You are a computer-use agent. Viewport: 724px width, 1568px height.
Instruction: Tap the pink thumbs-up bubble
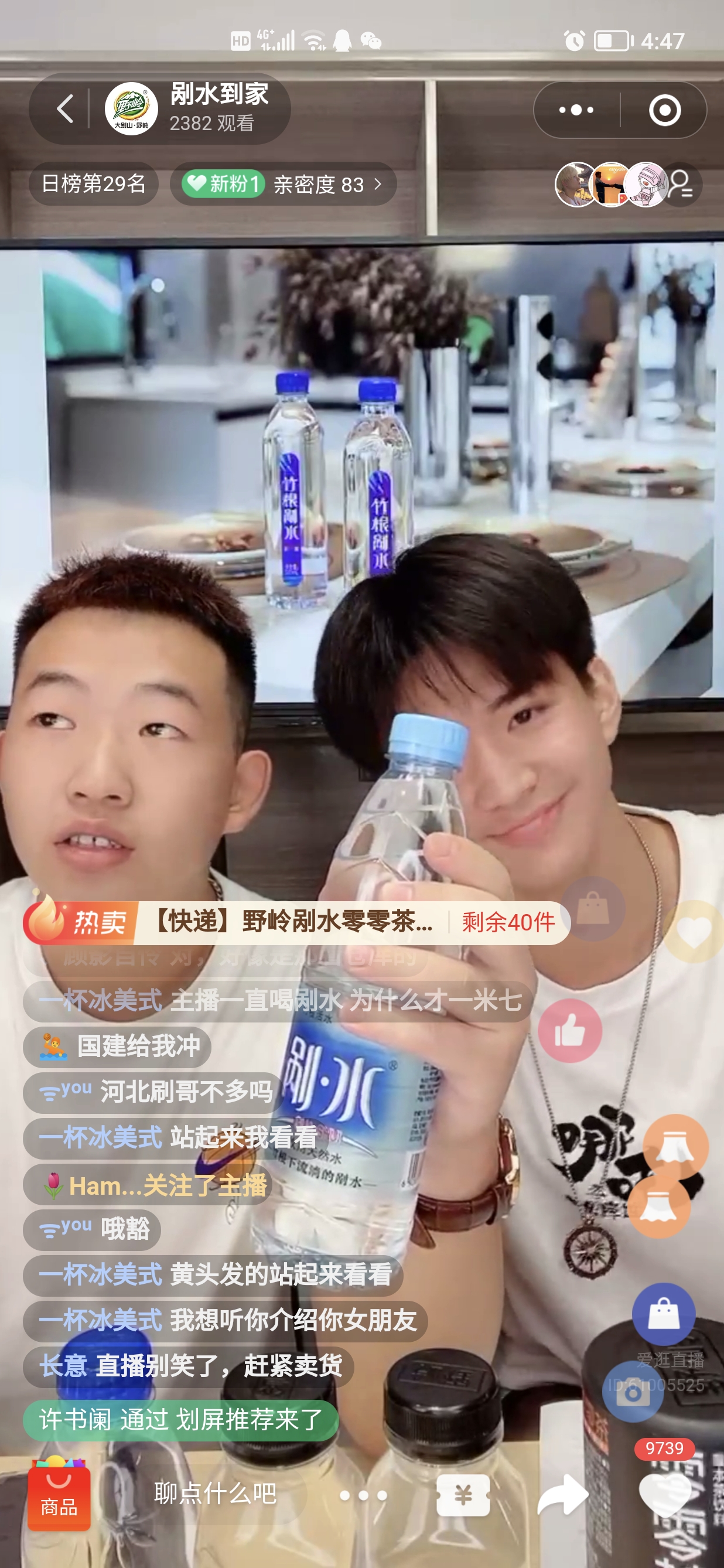[x=569, y=1031]
